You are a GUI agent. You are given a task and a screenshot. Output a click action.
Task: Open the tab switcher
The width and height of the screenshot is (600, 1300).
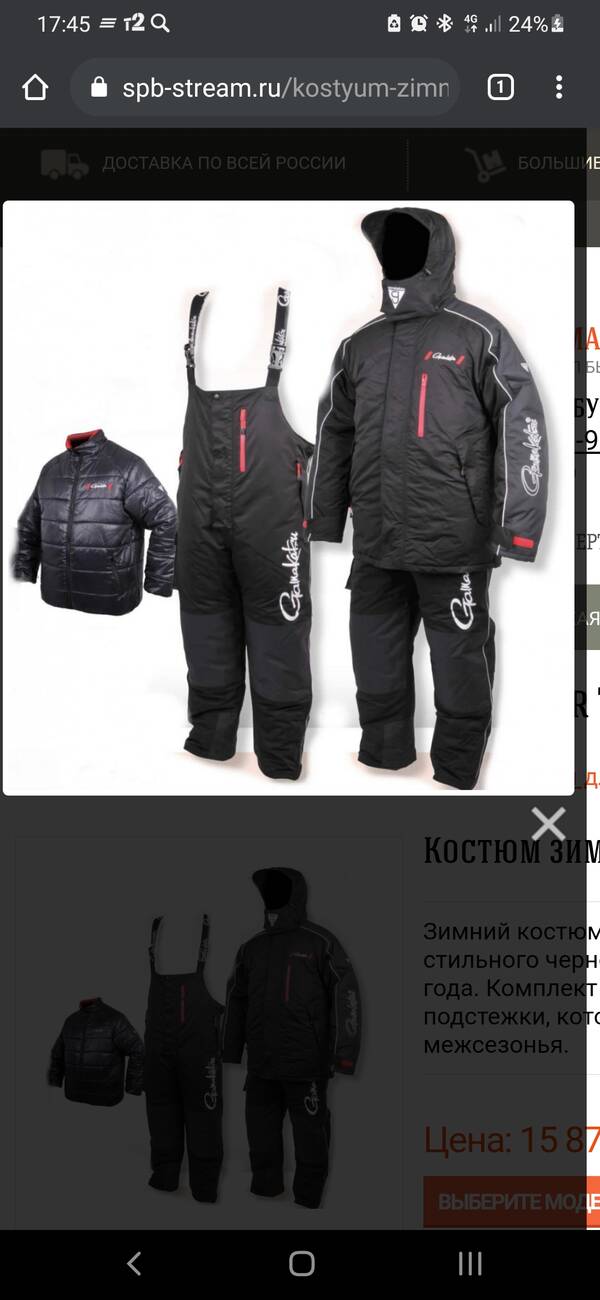point(500,88)
